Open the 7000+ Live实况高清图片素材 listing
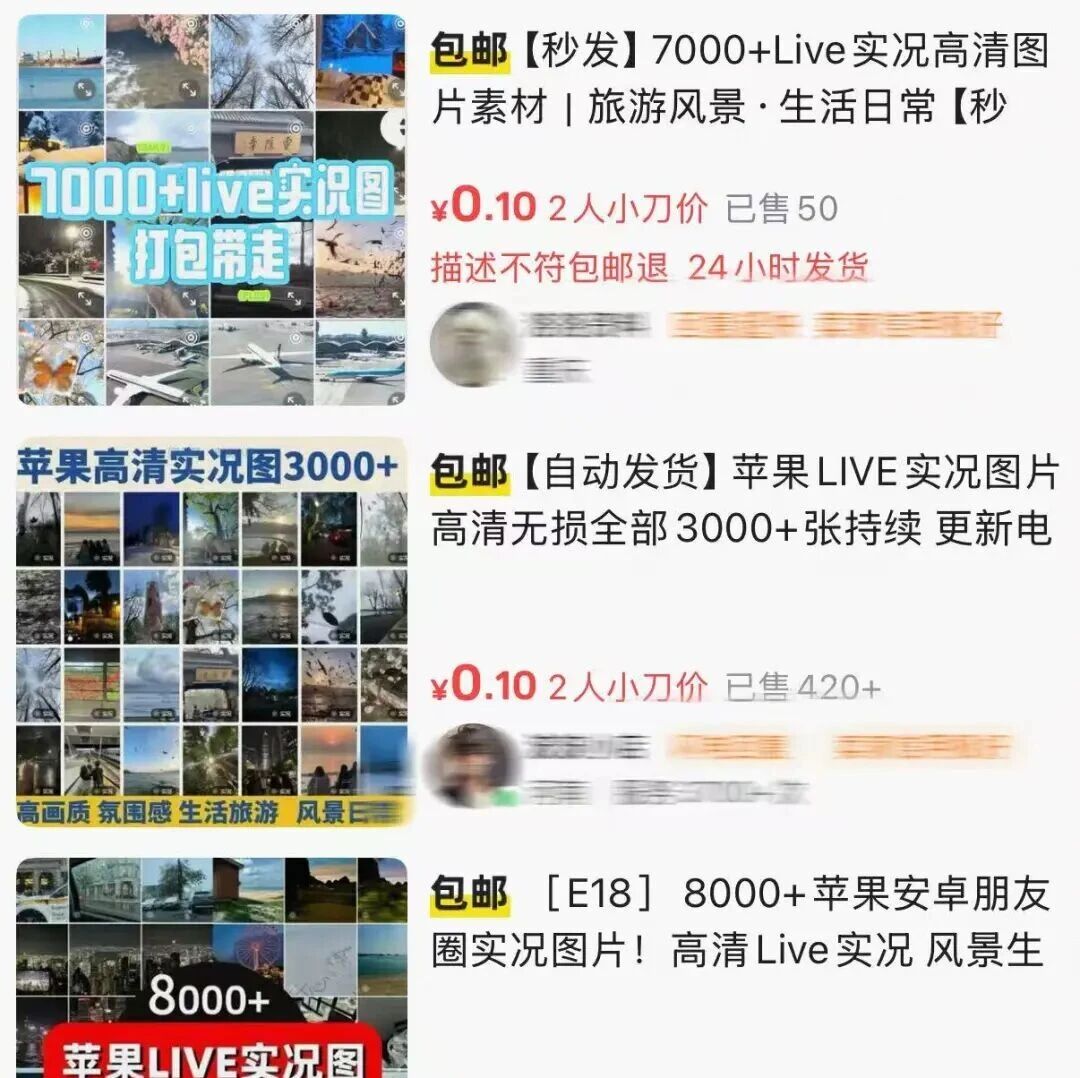 pos(739,79)
